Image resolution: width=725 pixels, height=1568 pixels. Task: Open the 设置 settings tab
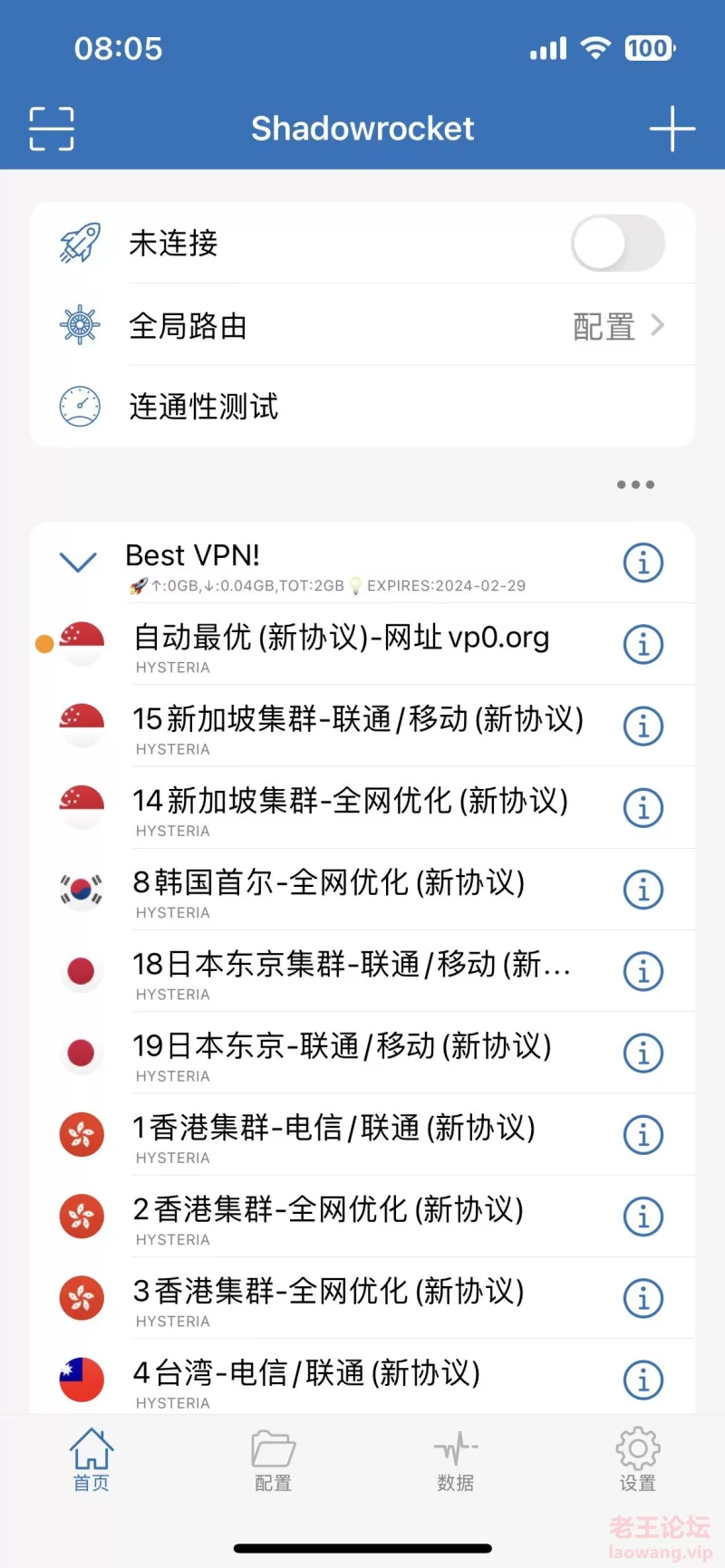tap(637, 1459)
